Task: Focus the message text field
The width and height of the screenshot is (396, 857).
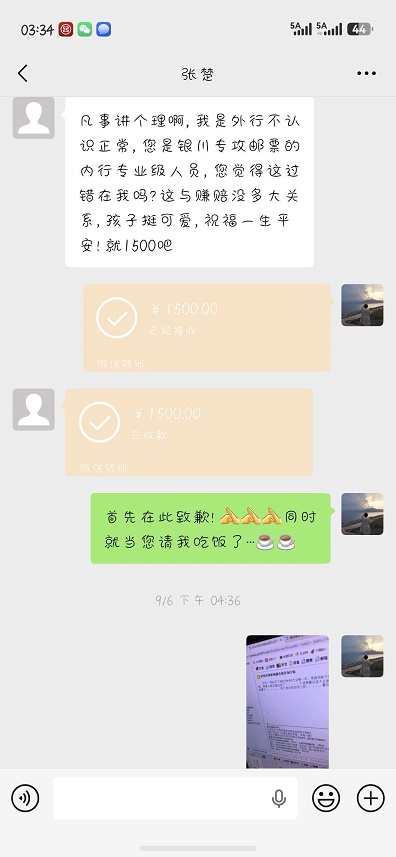Action: (x=175, y=798)
